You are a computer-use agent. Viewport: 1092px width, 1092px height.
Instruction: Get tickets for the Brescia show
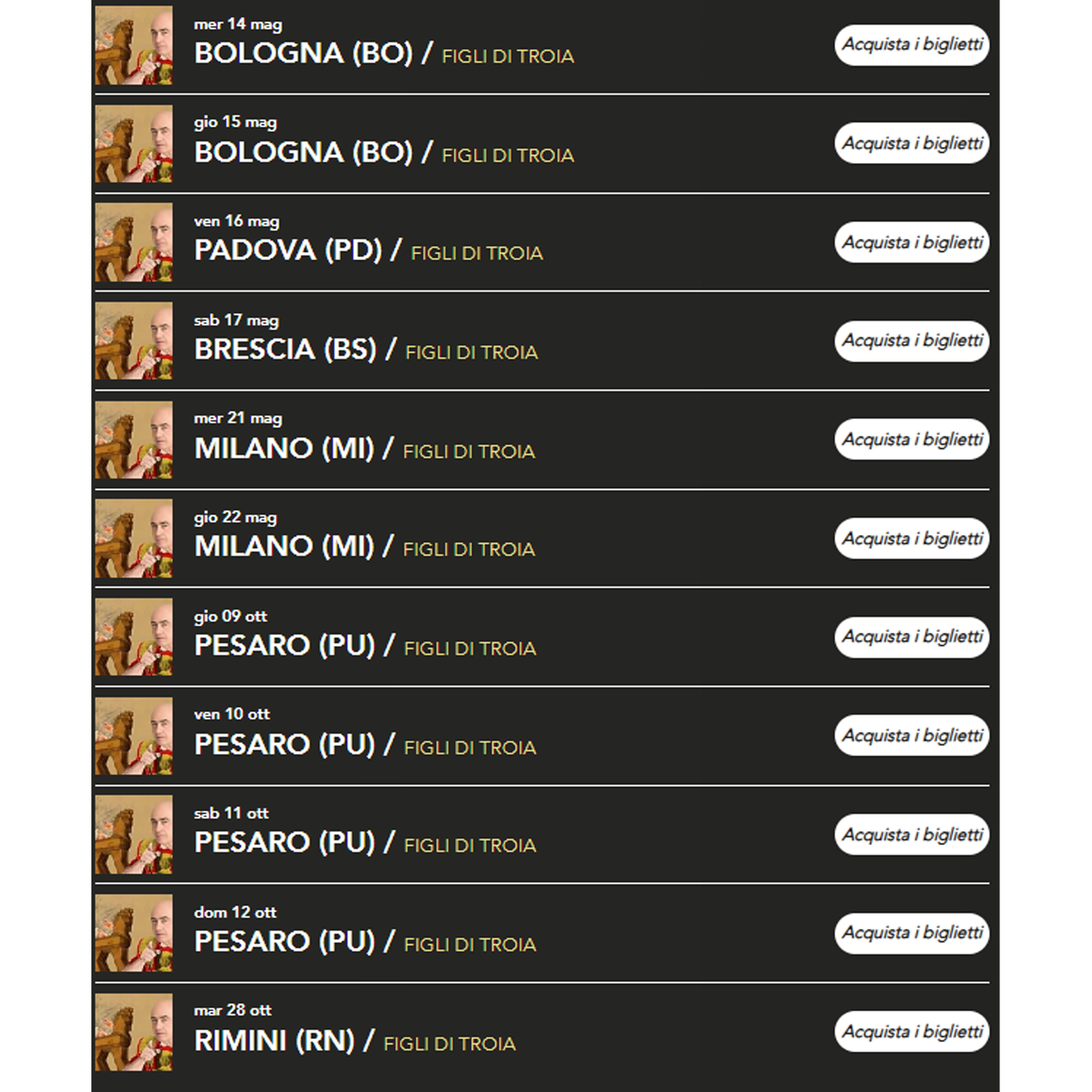[911, 341]
